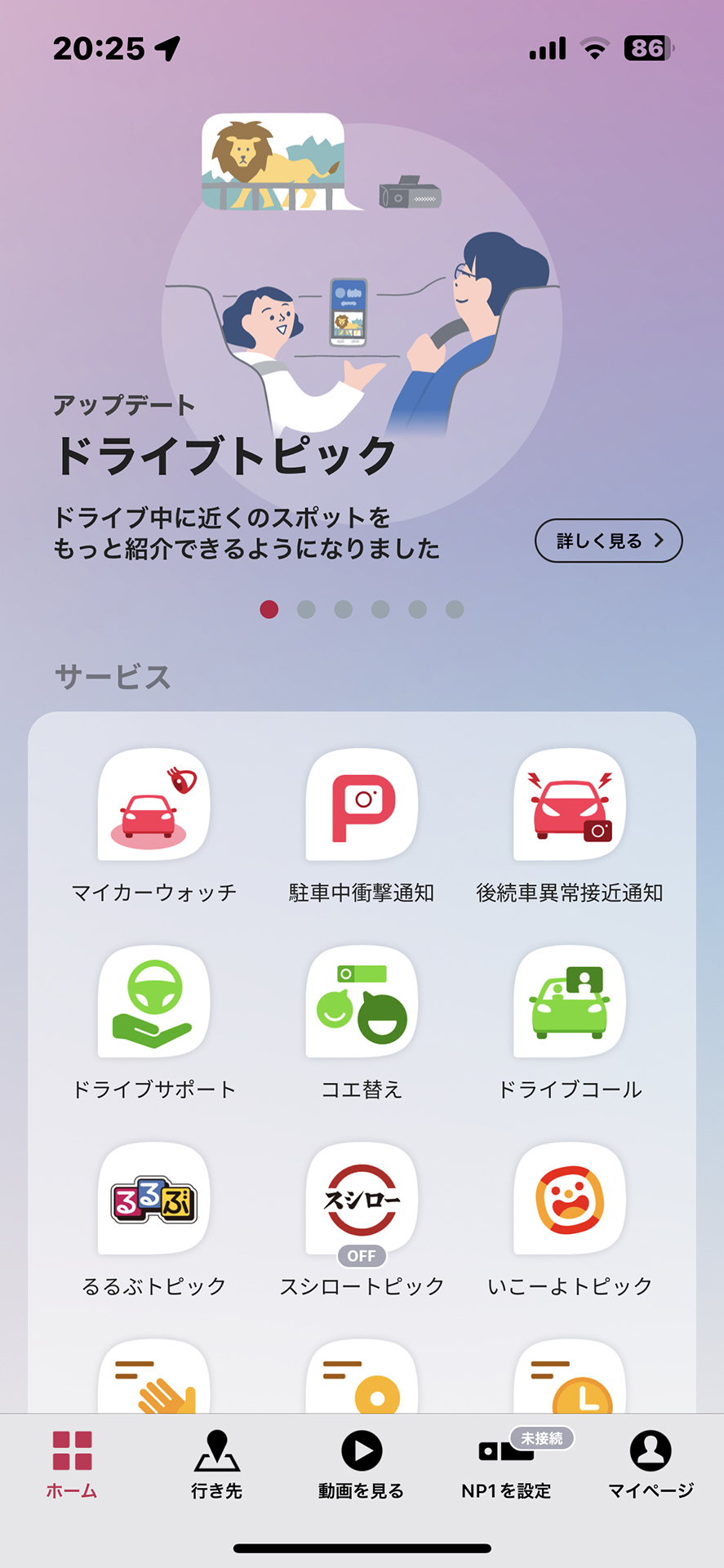Viewport: 724px width, 1568px height.
Task: Launch the ドライブサポート steering wheel icon
Action: (x=153, y=1004)
